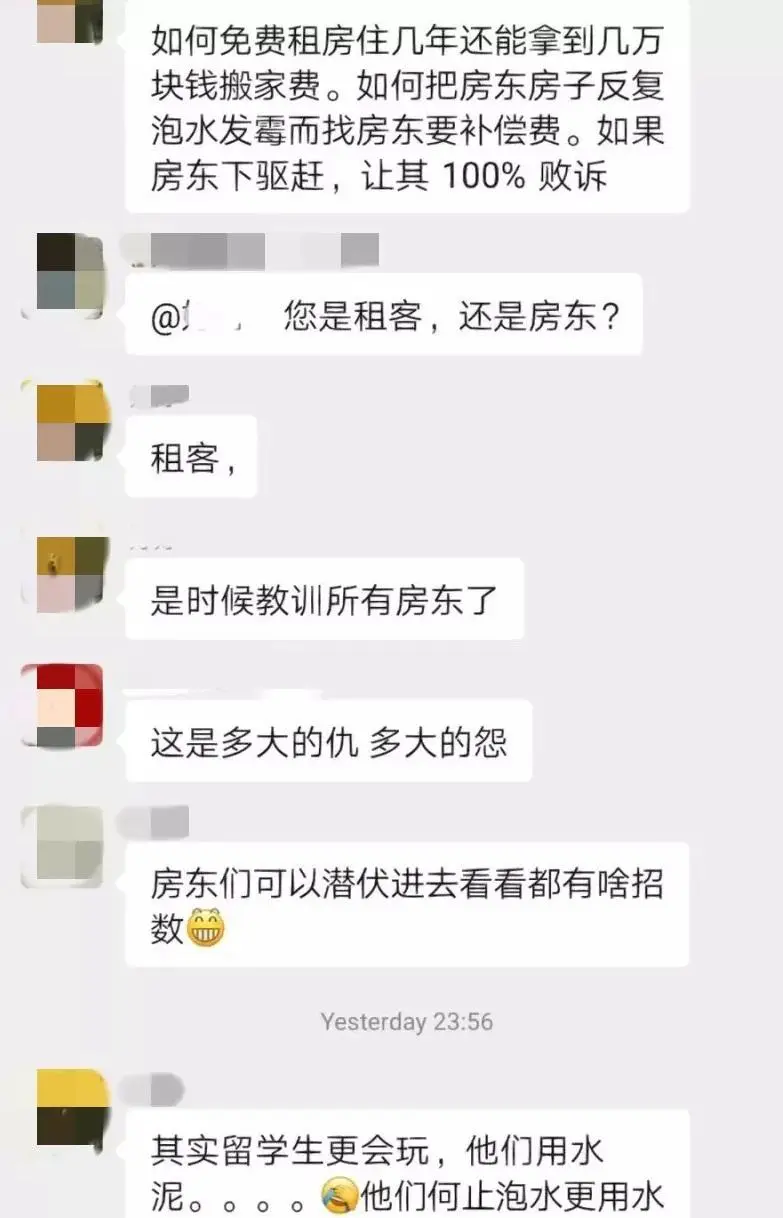Click the 您是租客，还是房东 message bubble
783x1218 pixels.
(x=385, y=315)
